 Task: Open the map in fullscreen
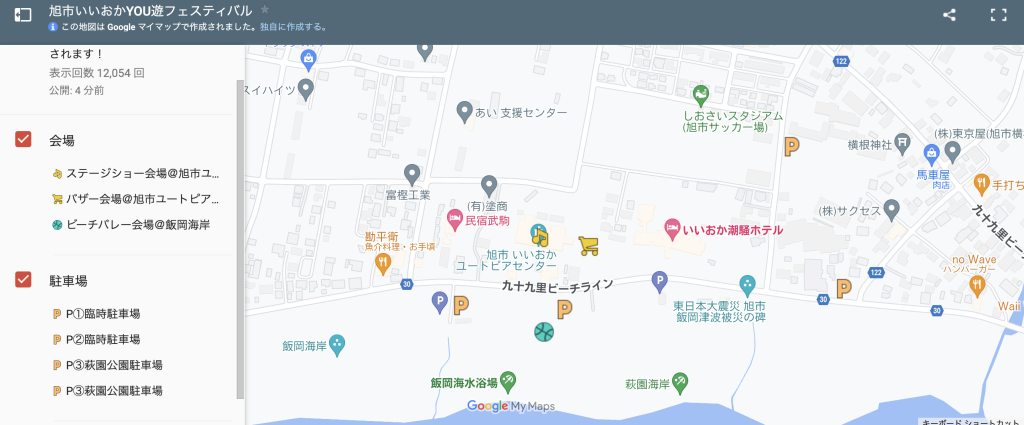point(997,15)
